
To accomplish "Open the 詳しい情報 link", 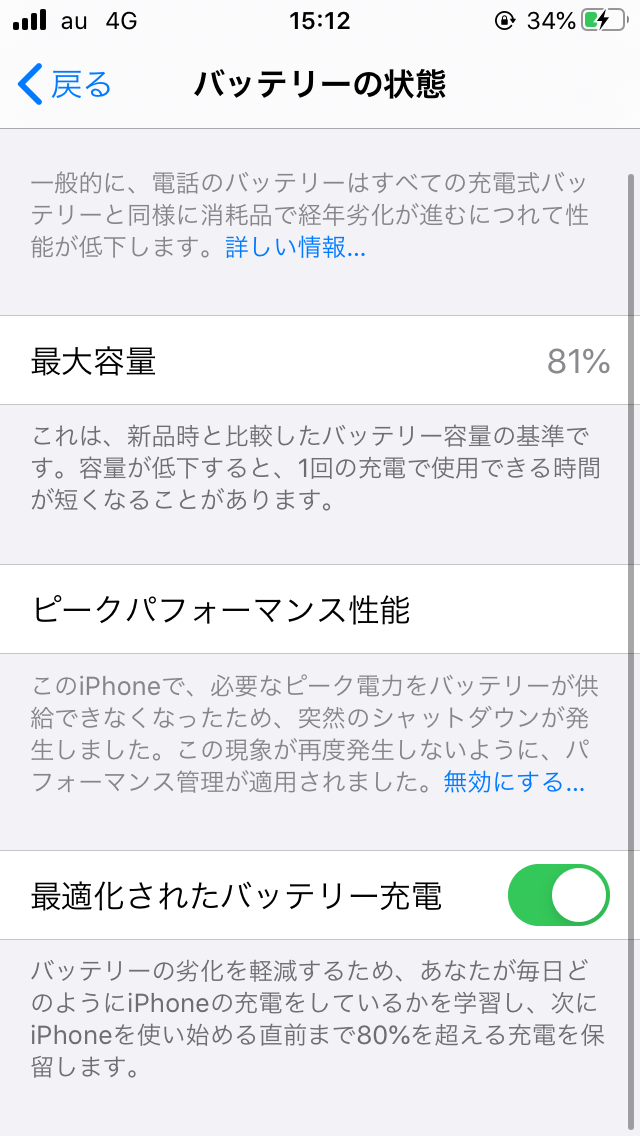I will (x=296, y=249).
